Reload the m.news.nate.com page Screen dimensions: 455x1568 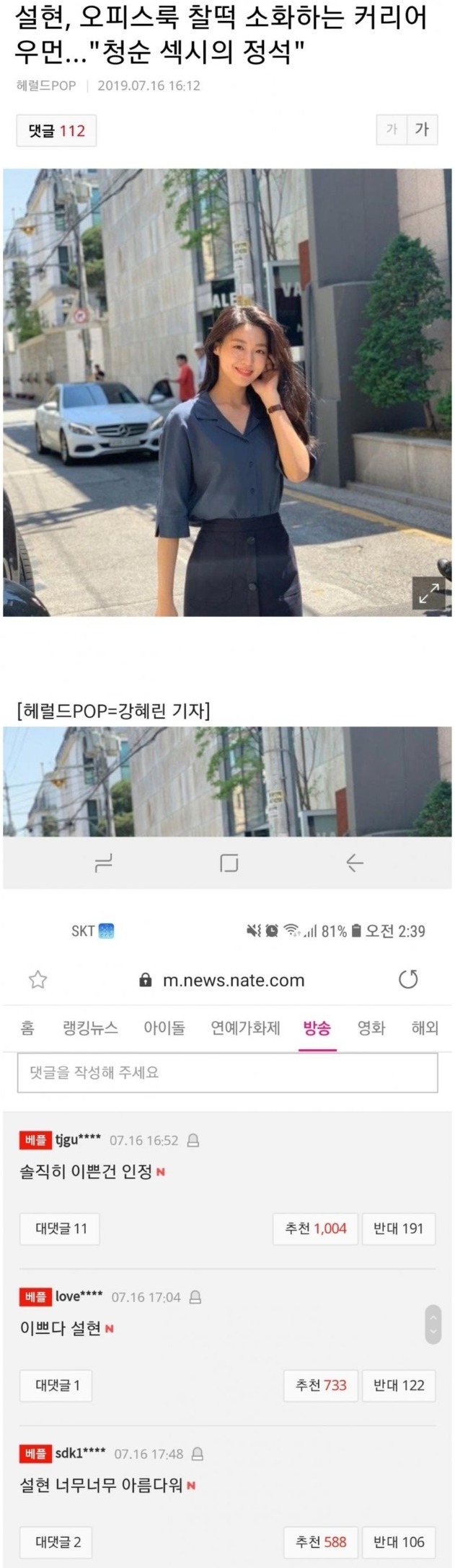tap(408, 979)
